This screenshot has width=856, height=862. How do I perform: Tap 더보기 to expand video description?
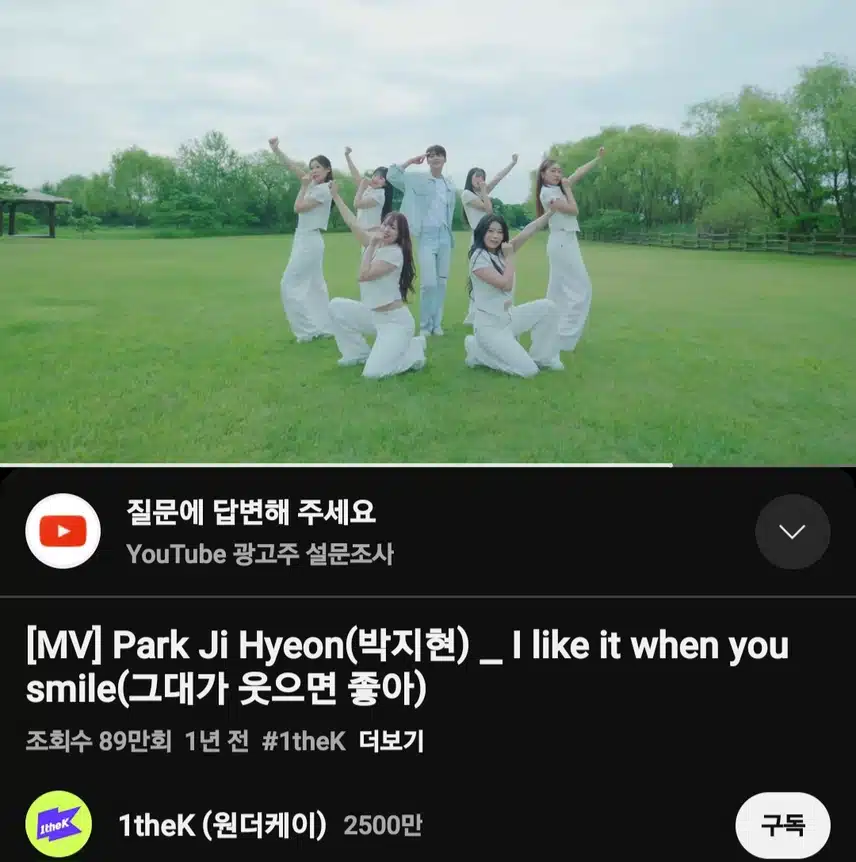tap(391, 741)
